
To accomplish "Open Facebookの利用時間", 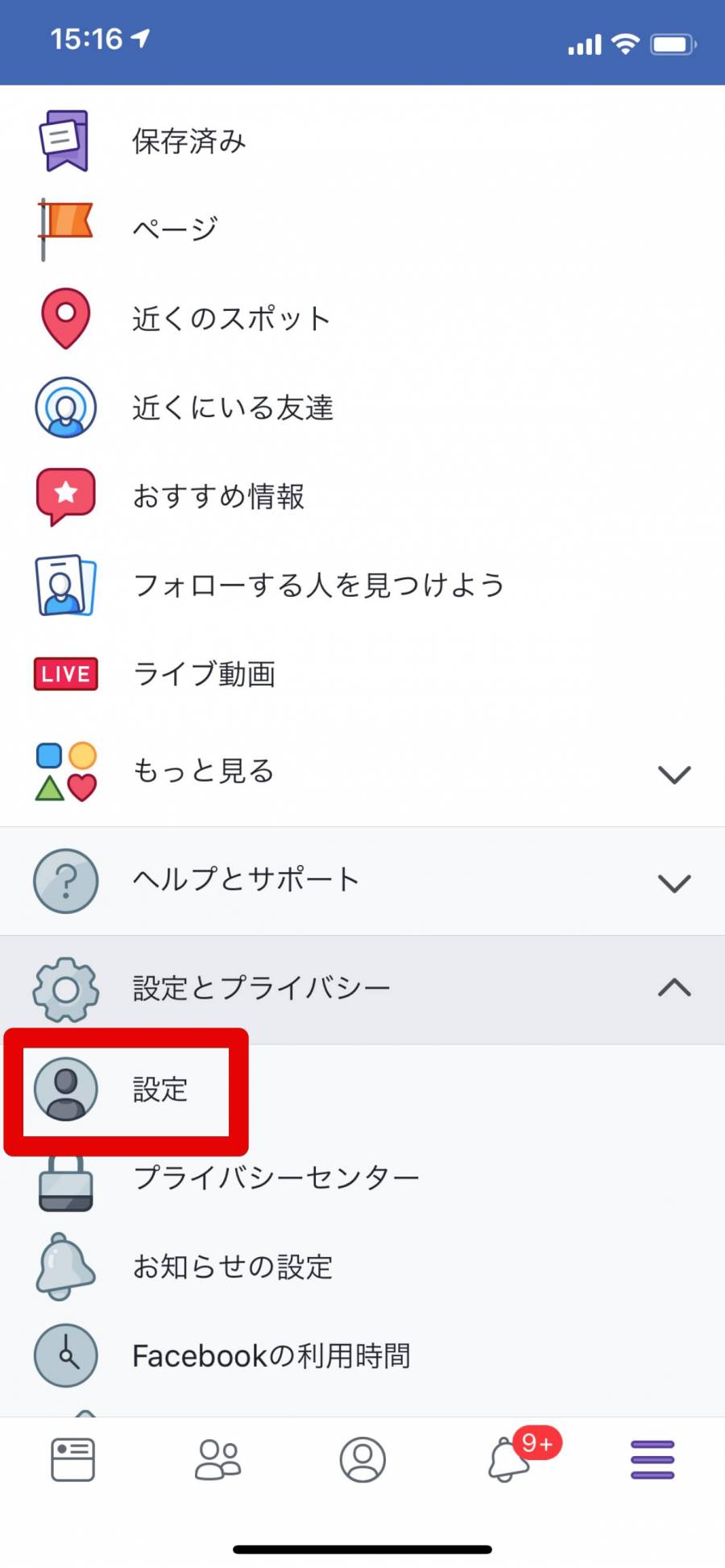I will (362, 1356).
